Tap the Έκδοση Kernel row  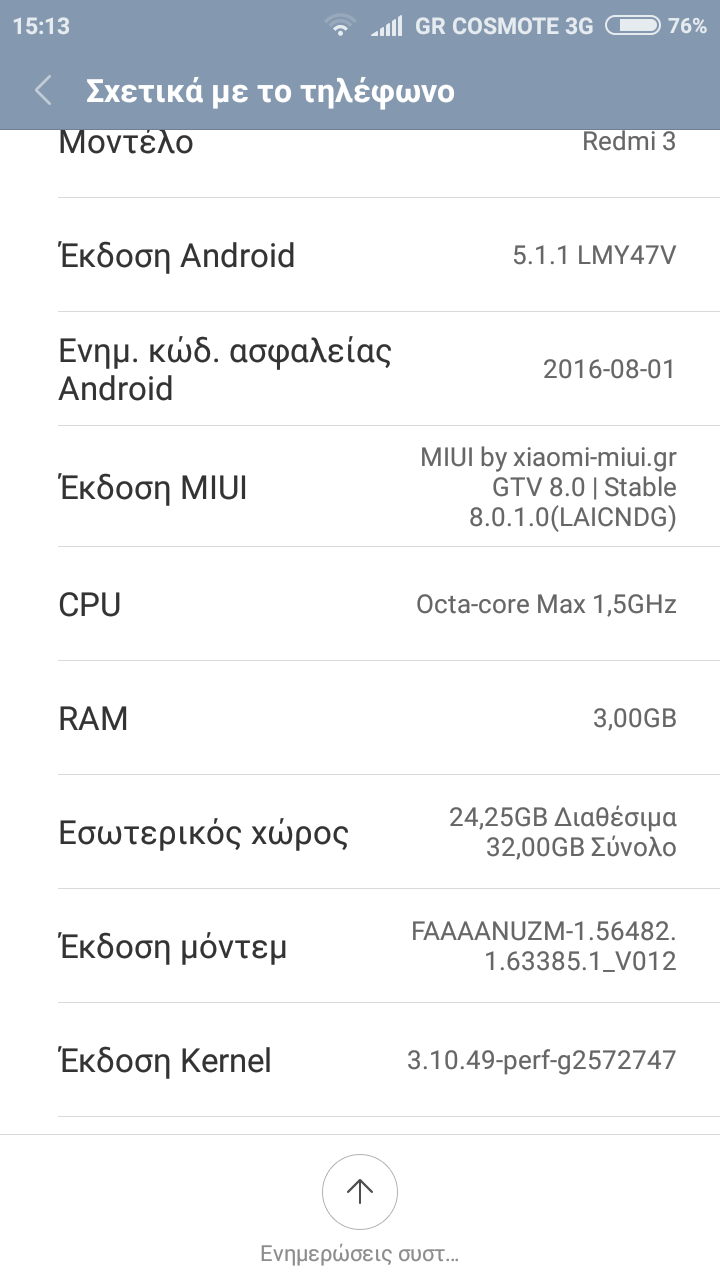tap(360, 1060)
